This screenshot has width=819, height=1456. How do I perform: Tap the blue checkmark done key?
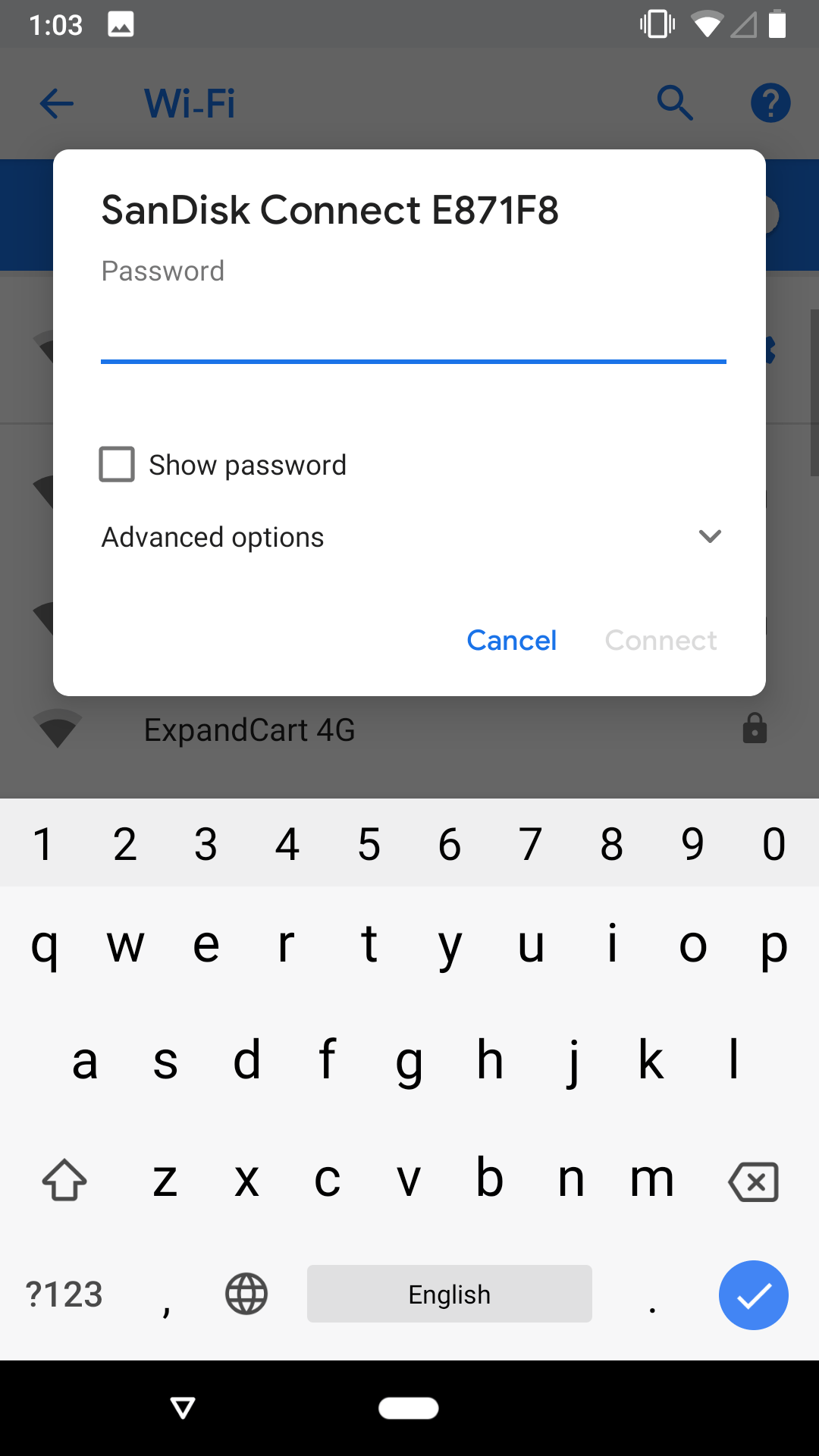point(754,1295)
